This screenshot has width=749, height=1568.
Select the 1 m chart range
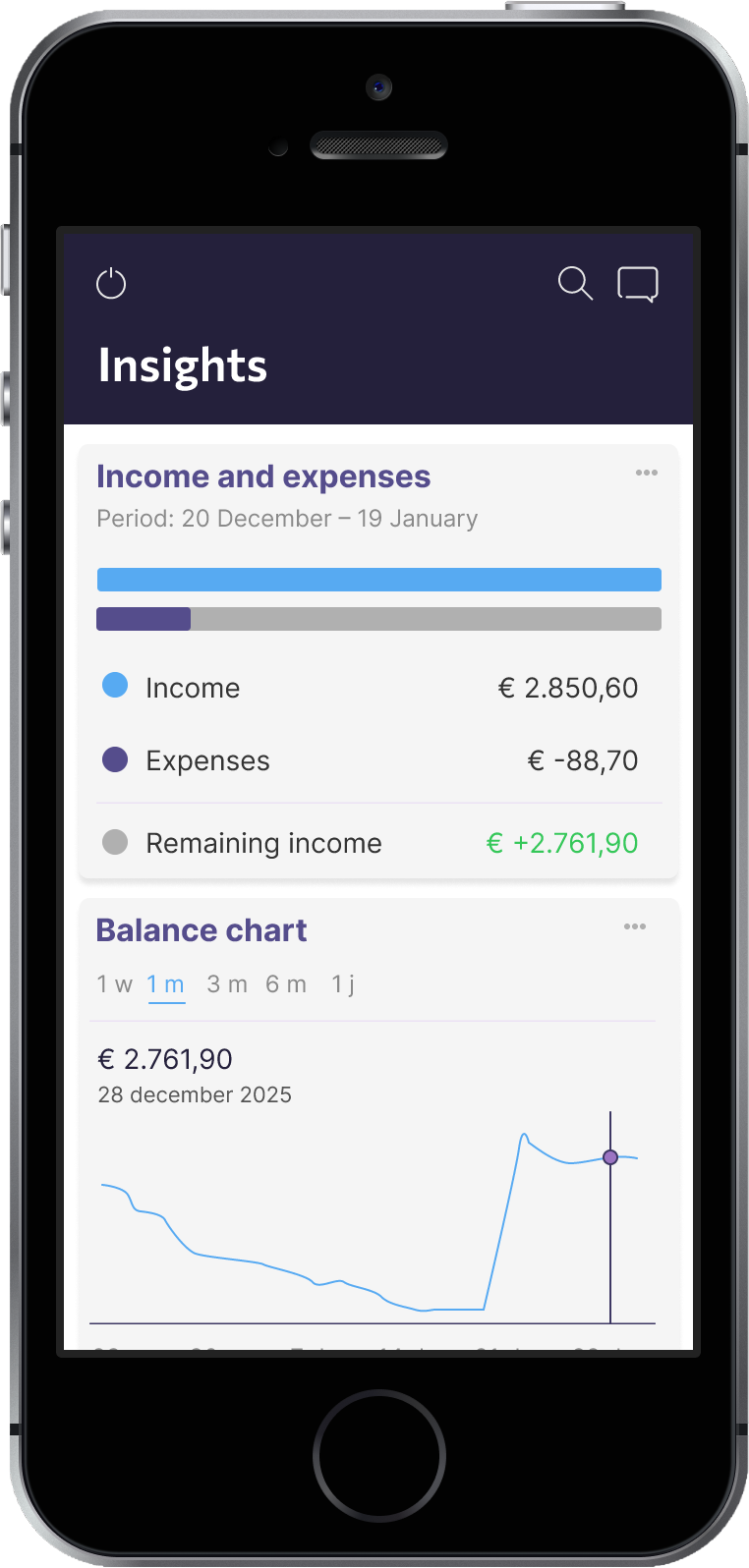tap(166, 984)
